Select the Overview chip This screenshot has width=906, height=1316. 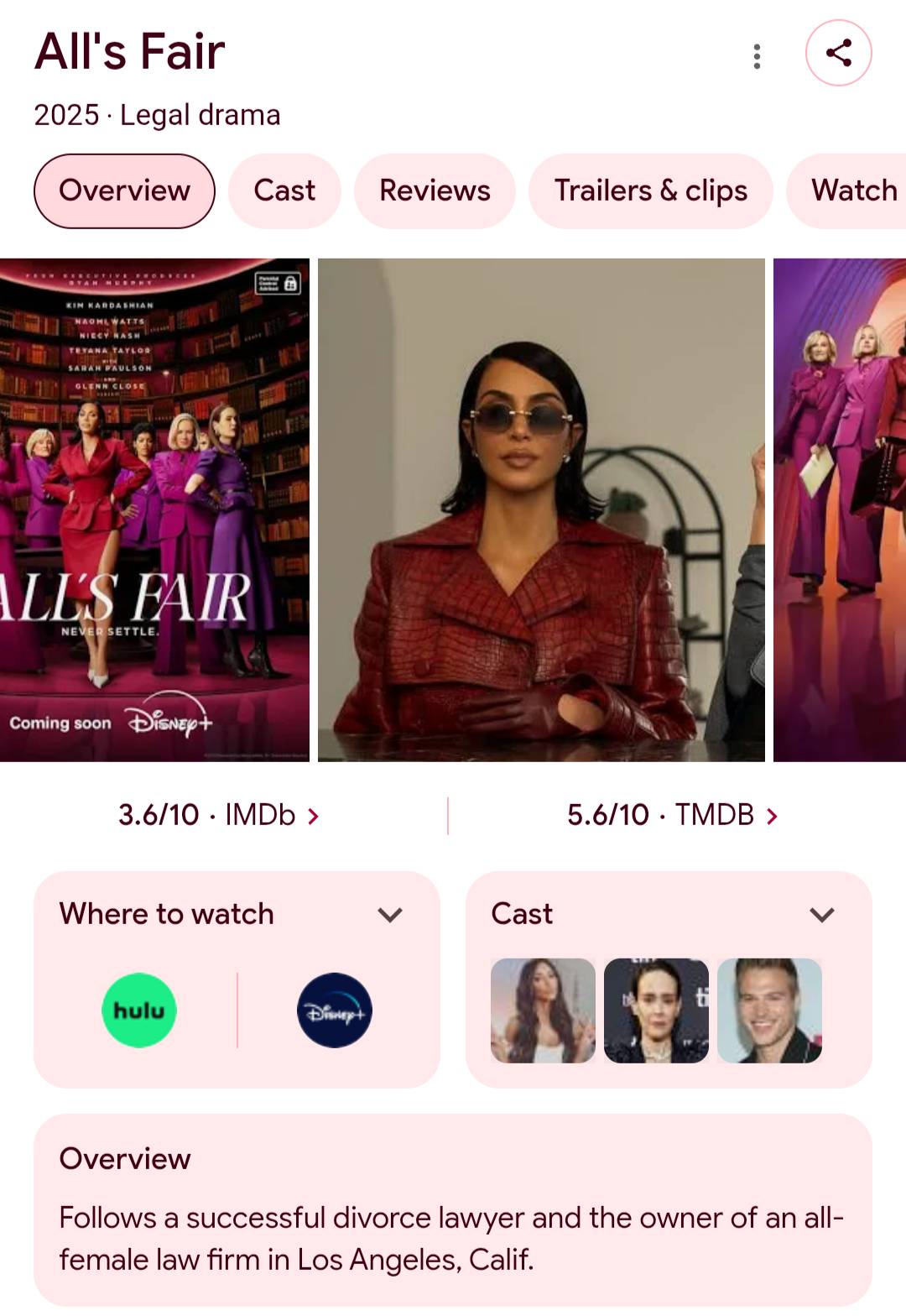[124, 191]
